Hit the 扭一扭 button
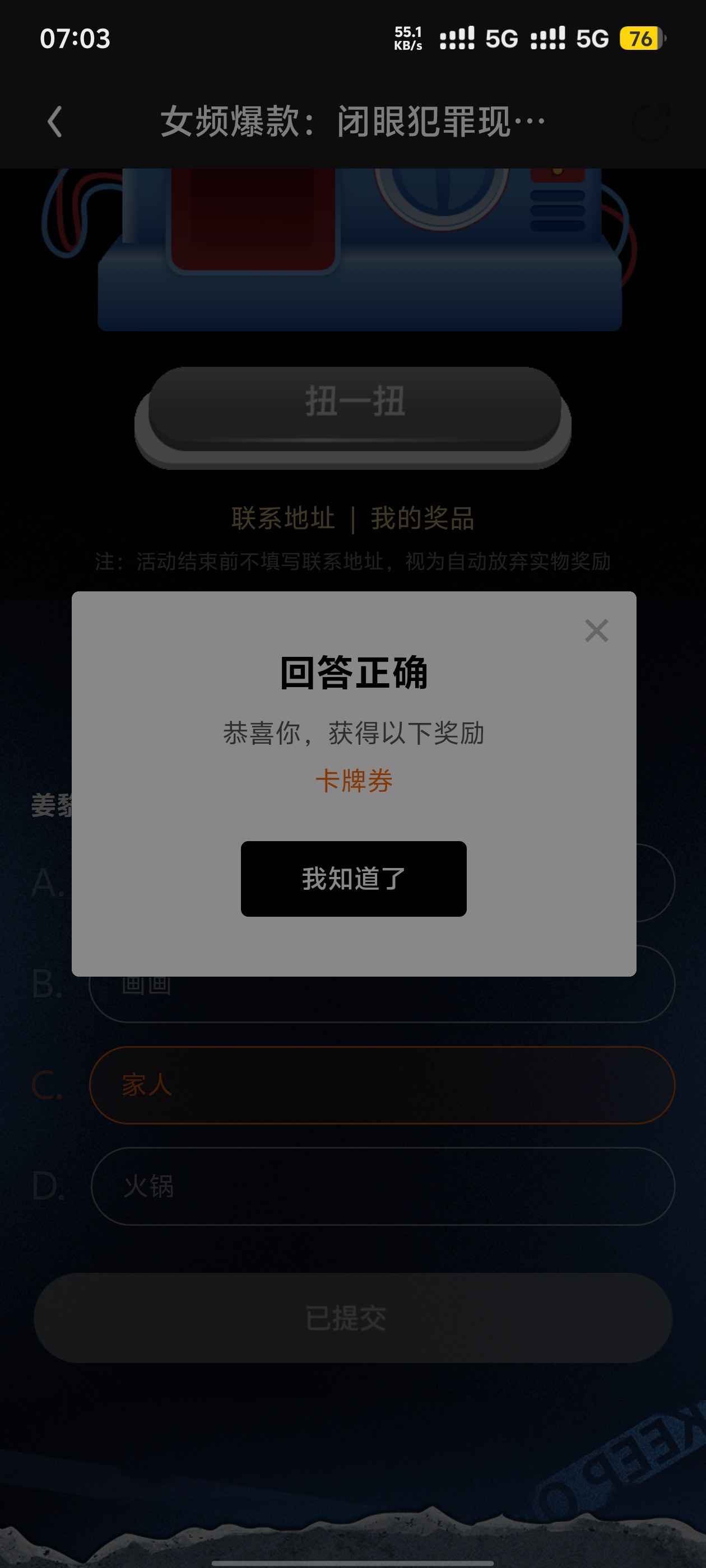This screenshot has height=1568, width=706. pos(355,404)
